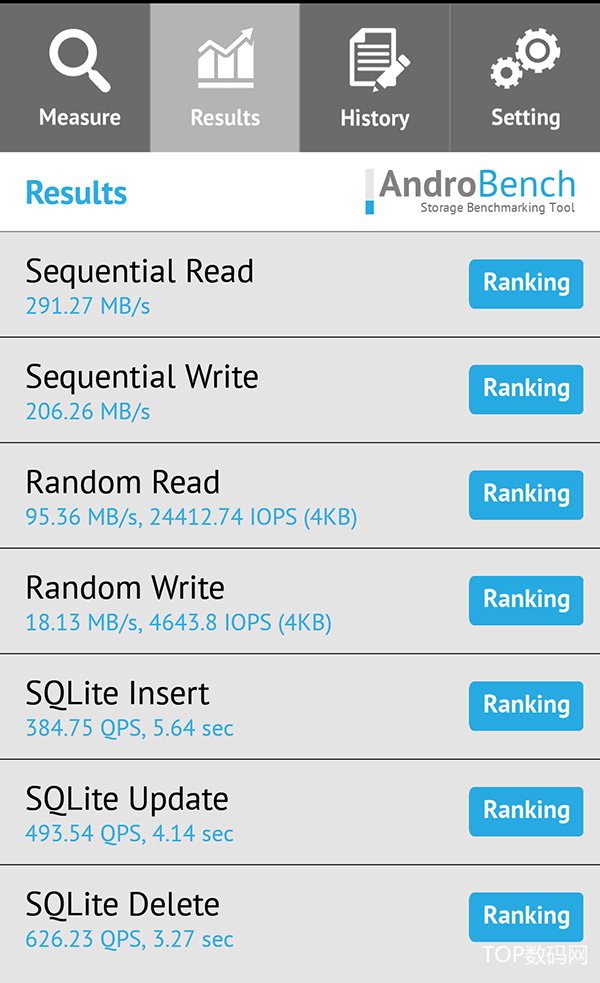Viewport: 600px width, 983px height.
Task: See SQLite Update ranking
Action: [526, 810]
